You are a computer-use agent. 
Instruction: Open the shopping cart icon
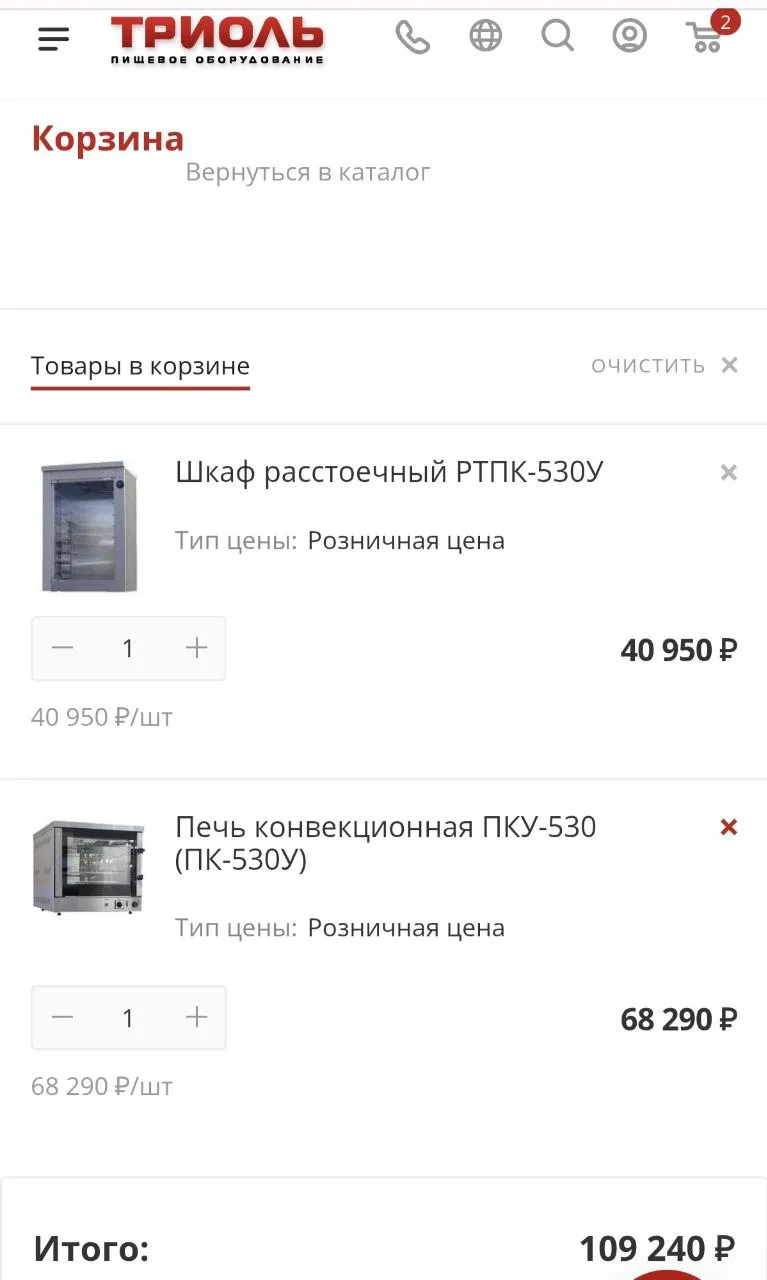coord(706,37)
